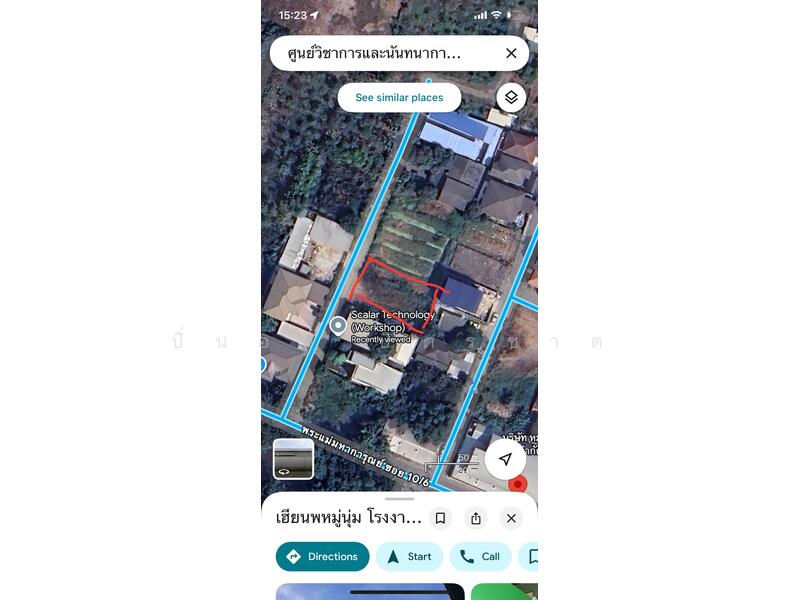Call this place
The width and height of the screenshot is (800, 600).
[x=480, y=557]
